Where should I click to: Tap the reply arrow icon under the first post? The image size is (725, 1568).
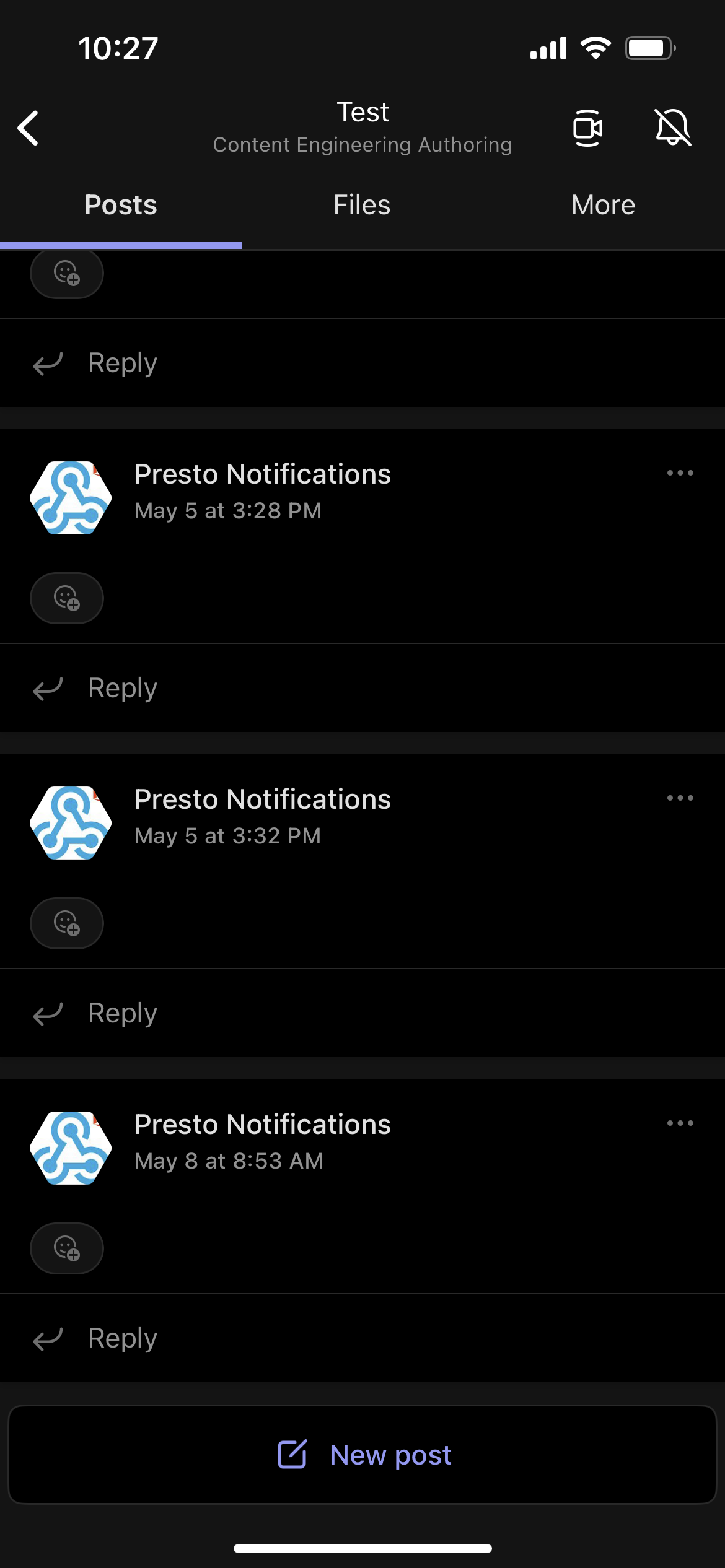point(49,362)
